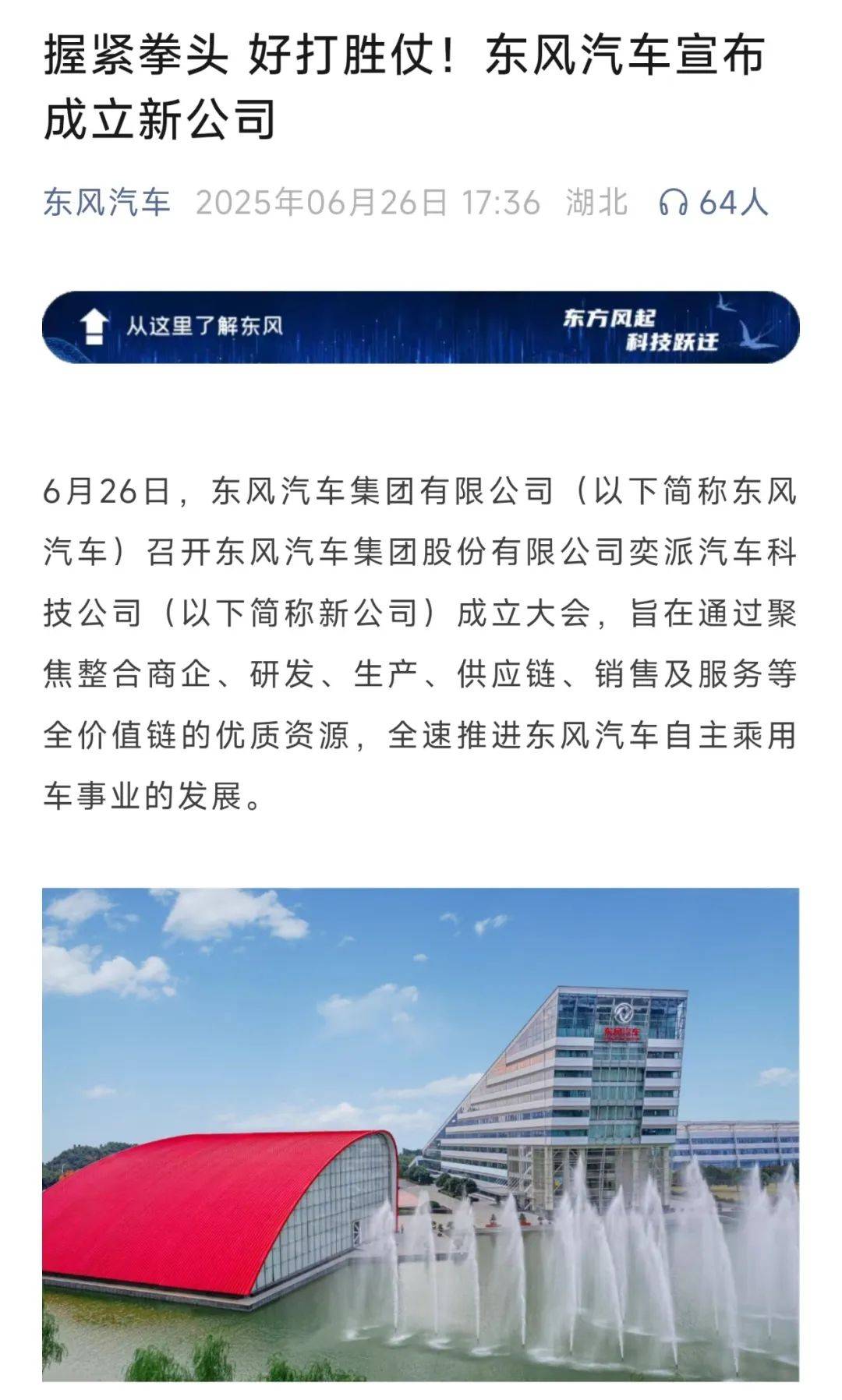
Task: Open the 东风汽车 account profile link
Action: click(x=107, y=203)
